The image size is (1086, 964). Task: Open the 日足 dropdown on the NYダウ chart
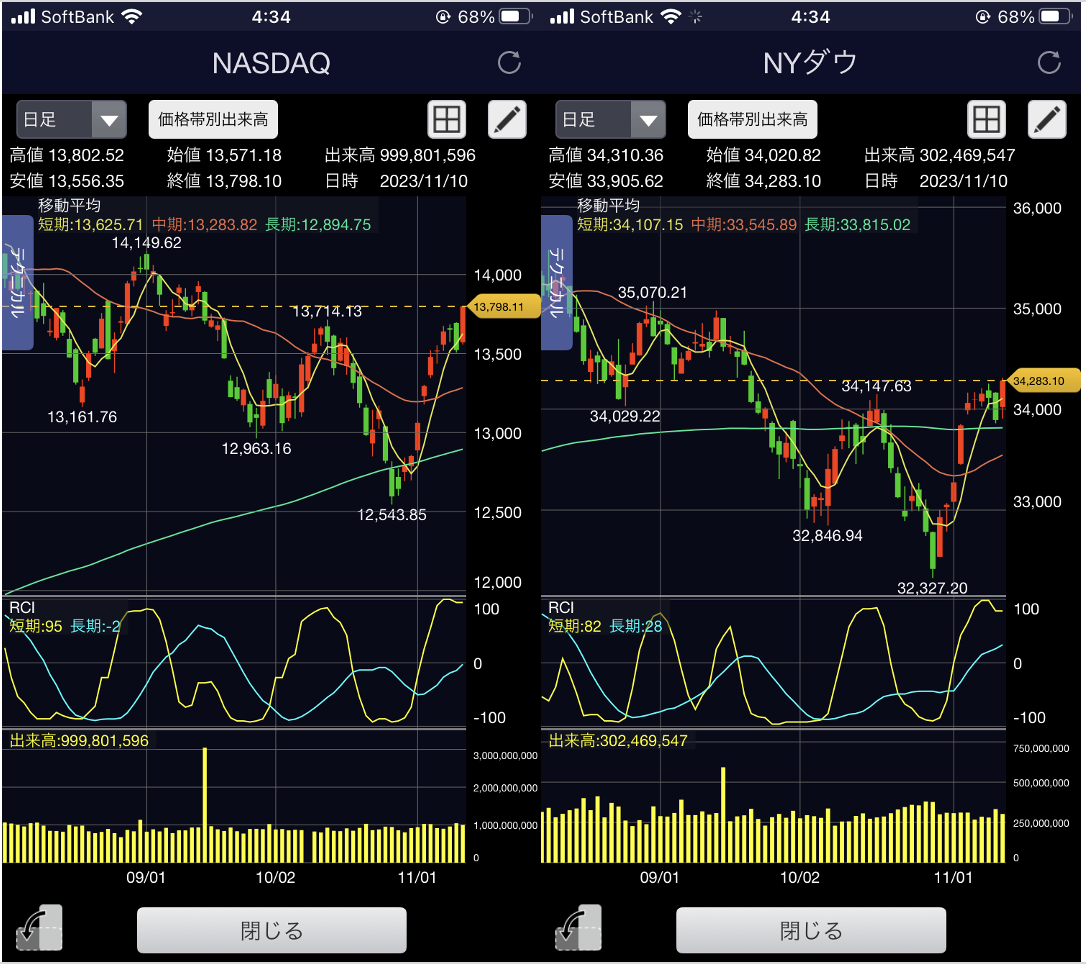[x=610, y=119]
